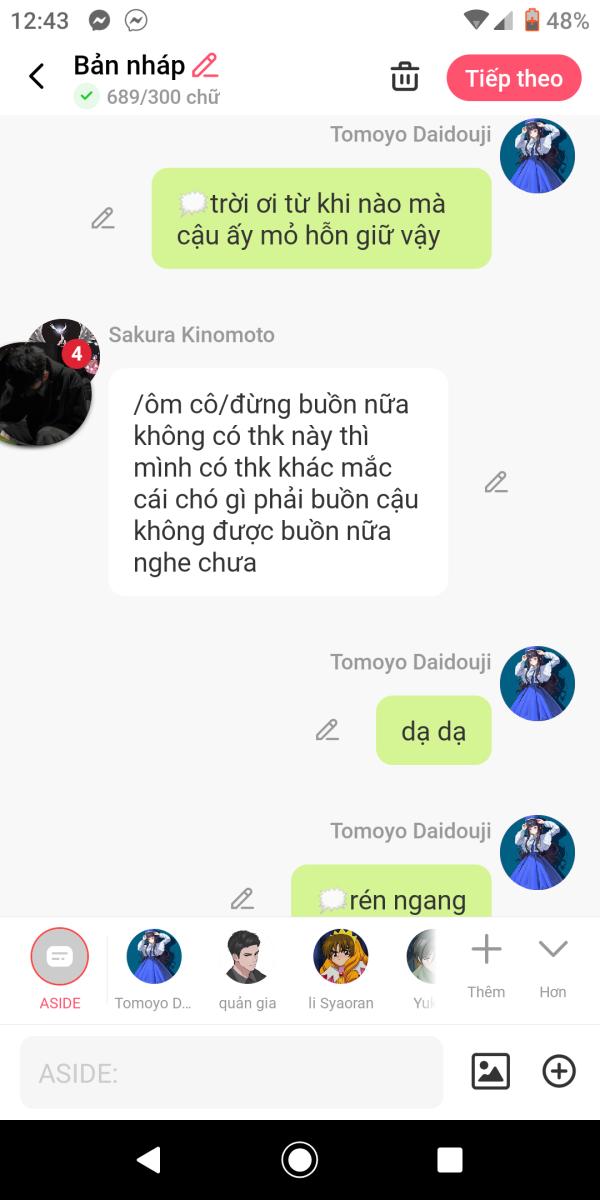The image size is (600, 1200).
Task: Edit the draft title Bản nháp
Action: click(205, 66)
